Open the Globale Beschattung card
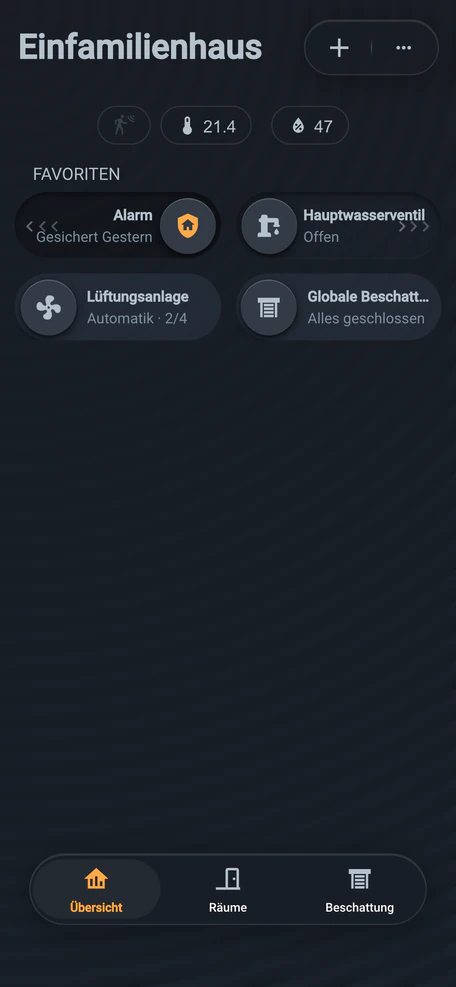The height and width of the screenshot is (987, 456). coord(339,307)
